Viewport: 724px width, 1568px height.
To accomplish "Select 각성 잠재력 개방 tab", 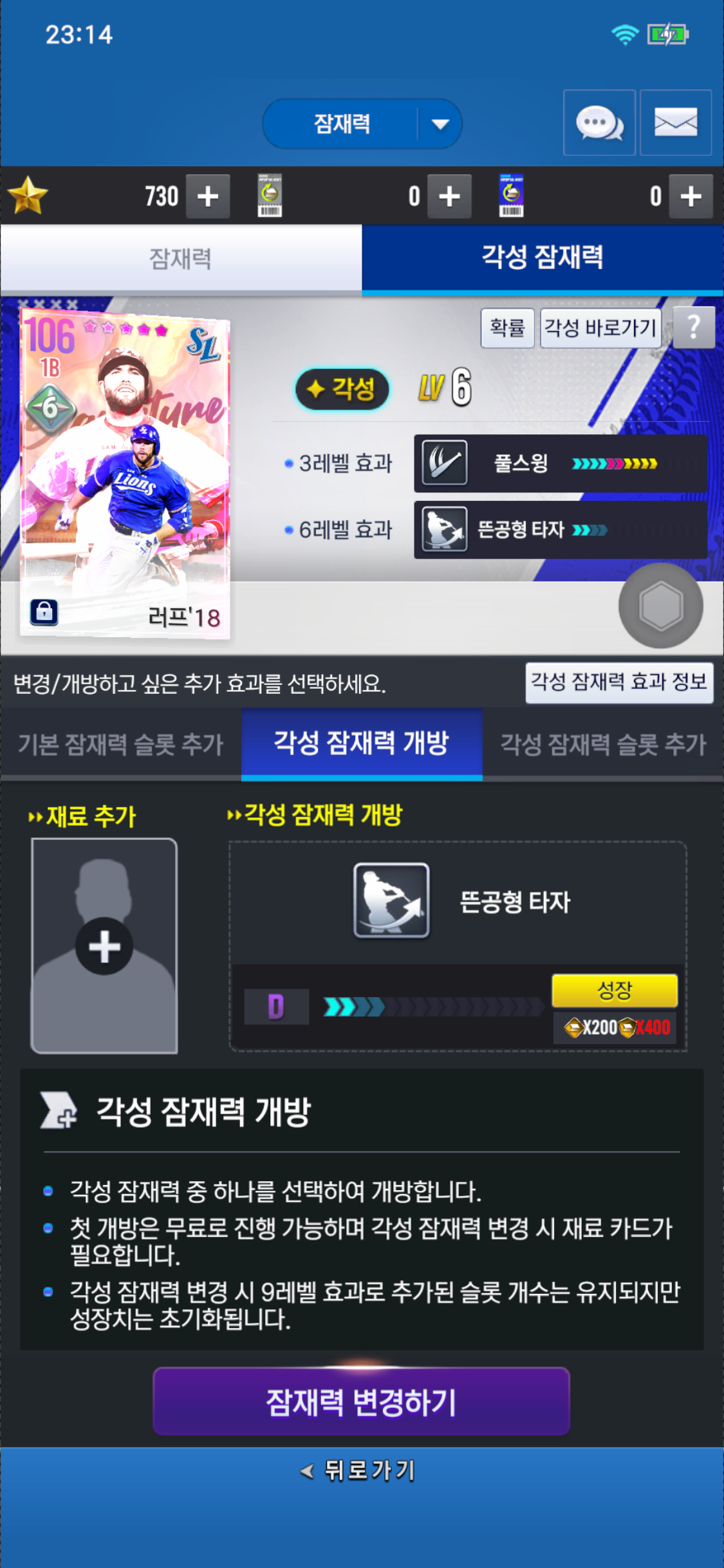I will pos(361,743).
